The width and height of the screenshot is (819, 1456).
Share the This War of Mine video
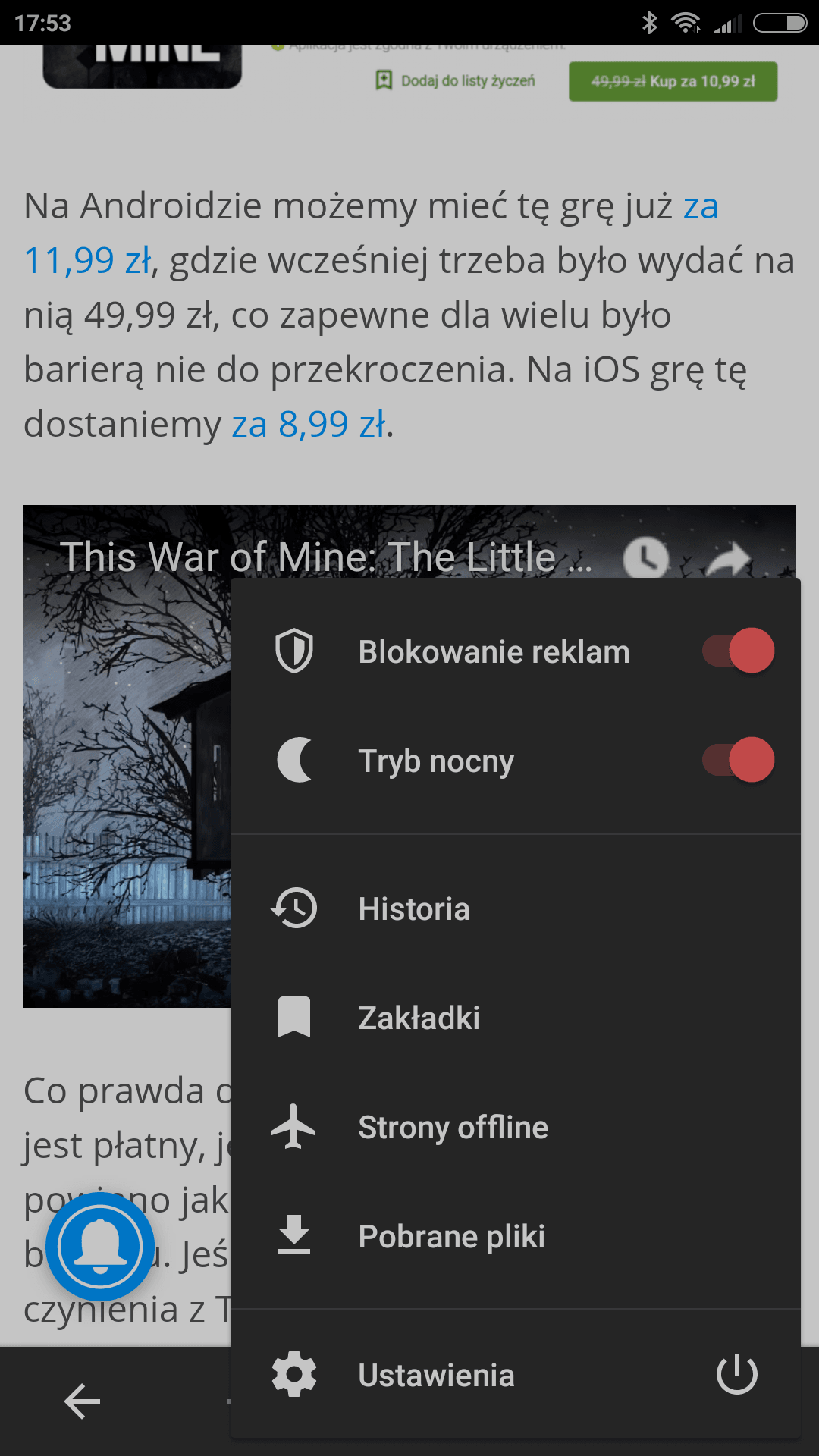pos(729,560)
